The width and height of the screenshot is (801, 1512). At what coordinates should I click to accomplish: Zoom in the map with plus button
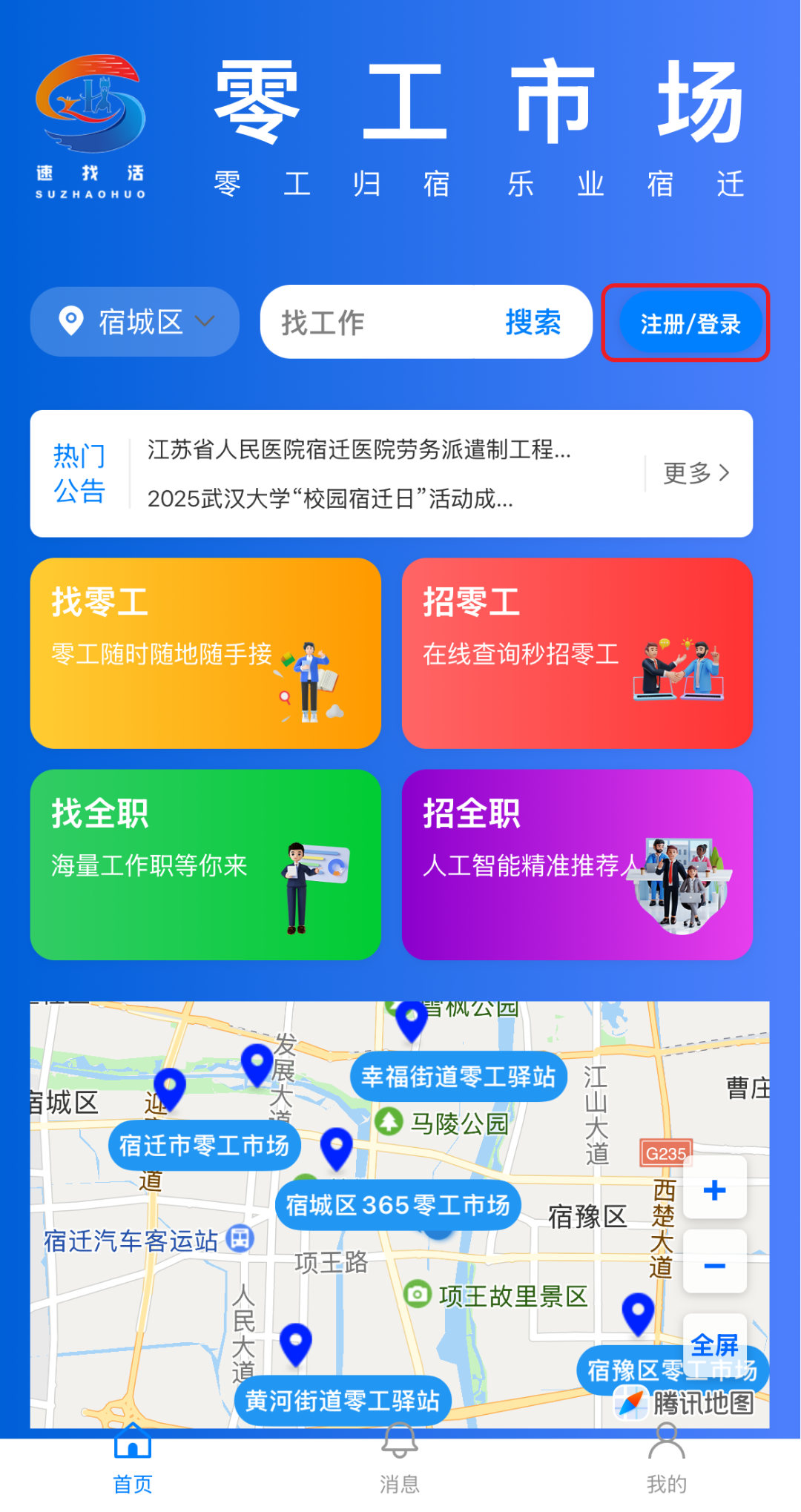point(715,1190)
